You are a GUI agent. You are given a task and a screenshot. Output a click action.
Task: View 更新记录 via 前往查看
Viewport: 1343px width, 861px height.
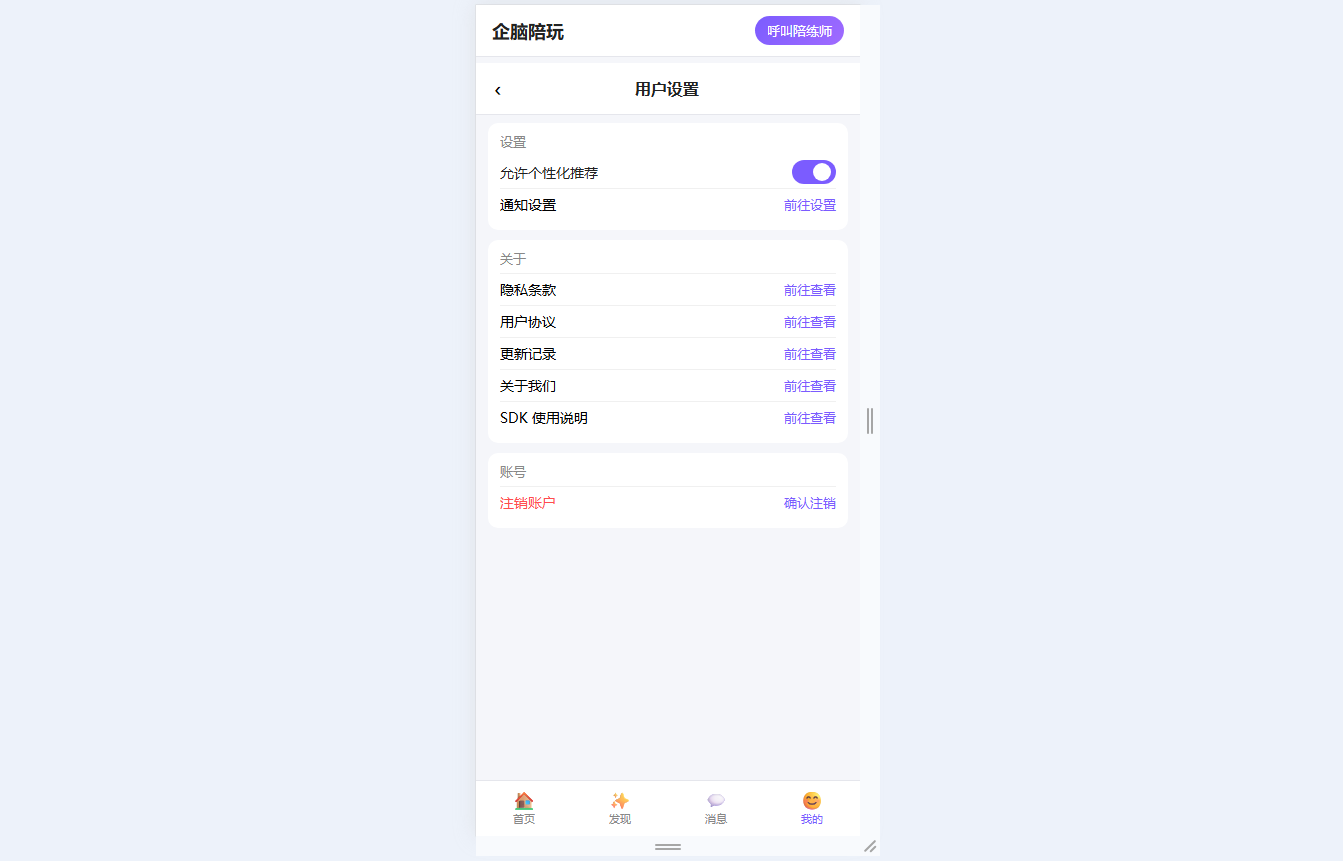click(809, 355)
